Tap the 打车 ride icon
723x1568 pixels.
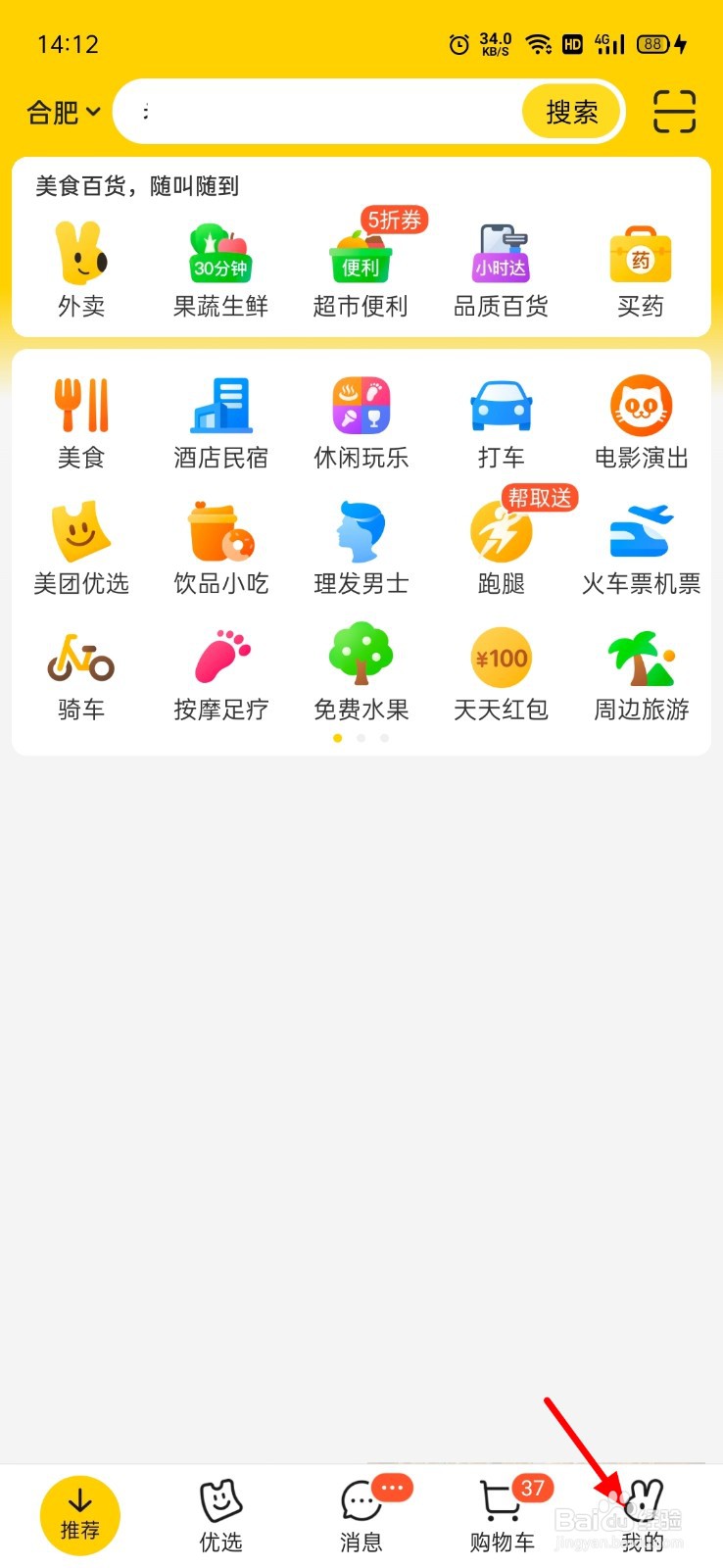[x=502, y=422]
